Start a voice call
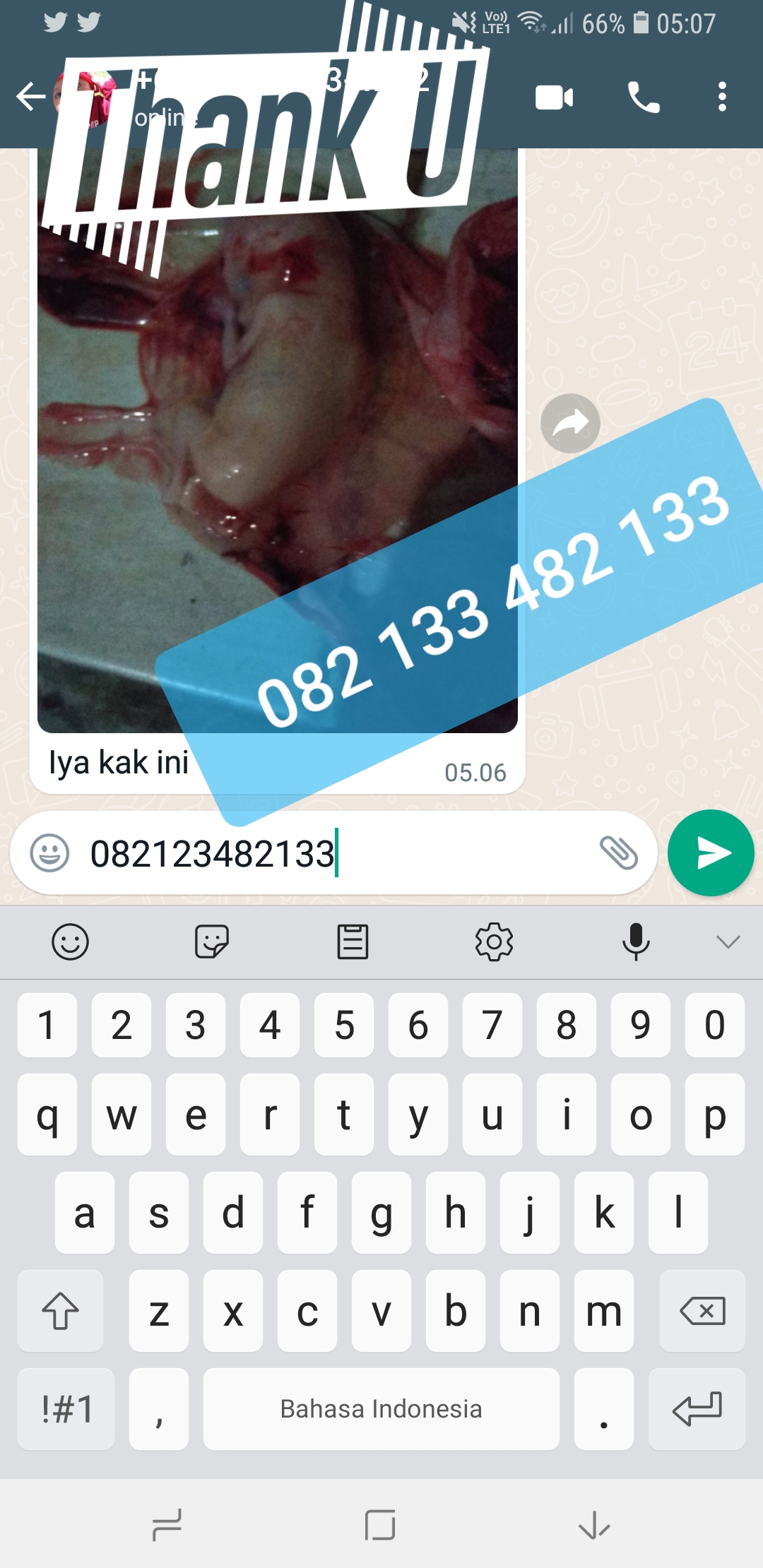The image size is (763, 1568). (643, 97)
